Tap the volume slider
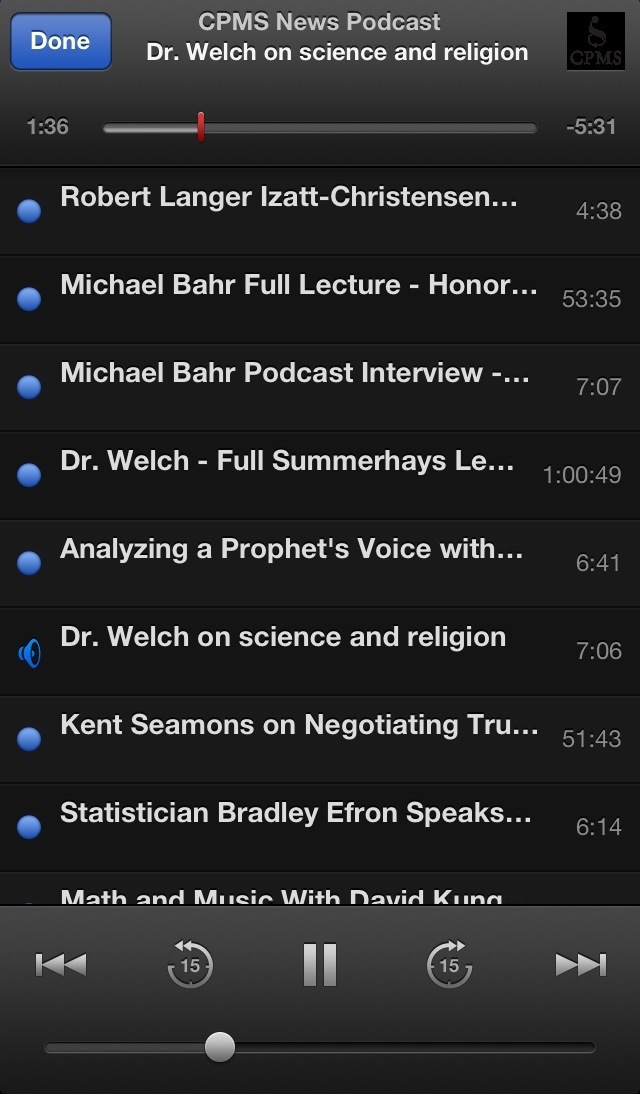The image size is (640, 1094). (320, 1047)
